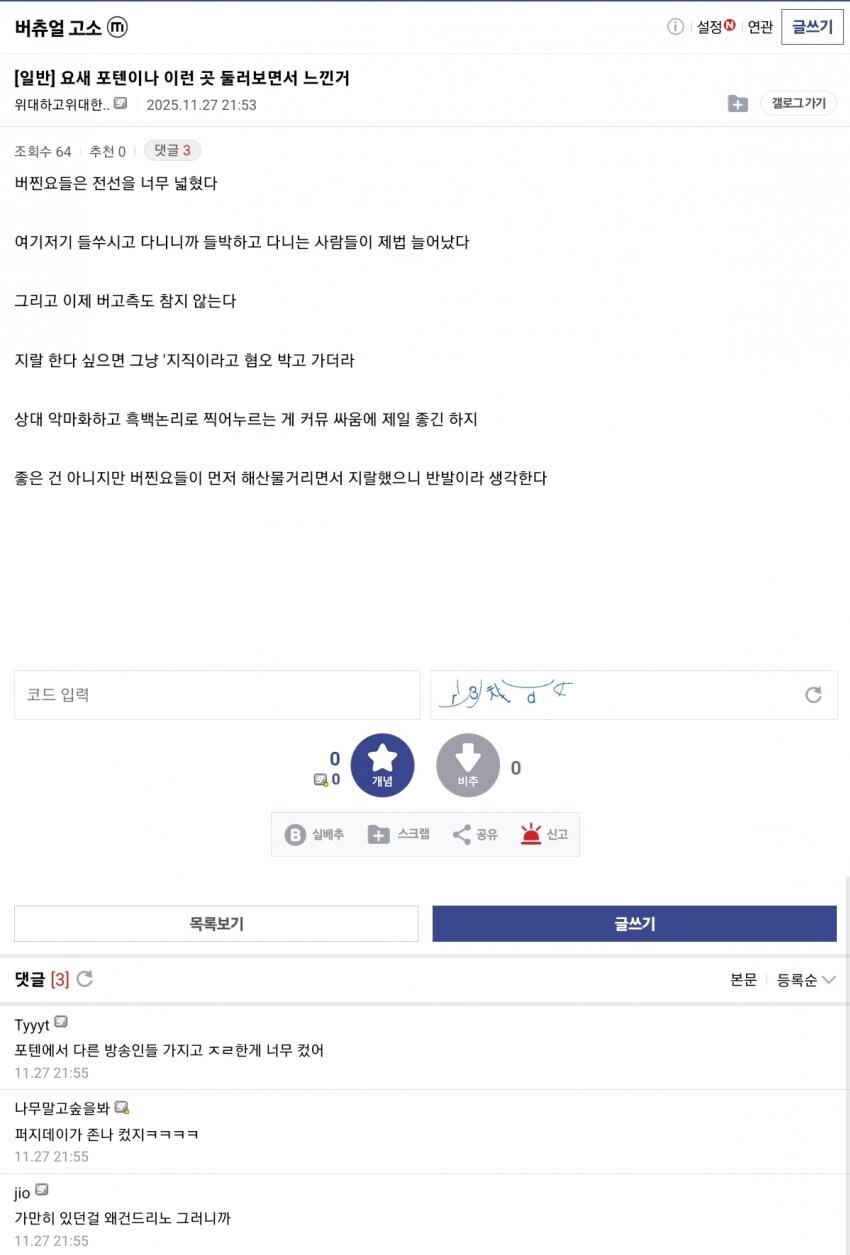Click the 목록보기 list view button
Screen dimensions: 850x1255
pyautogui.click(x=216, y=923)
